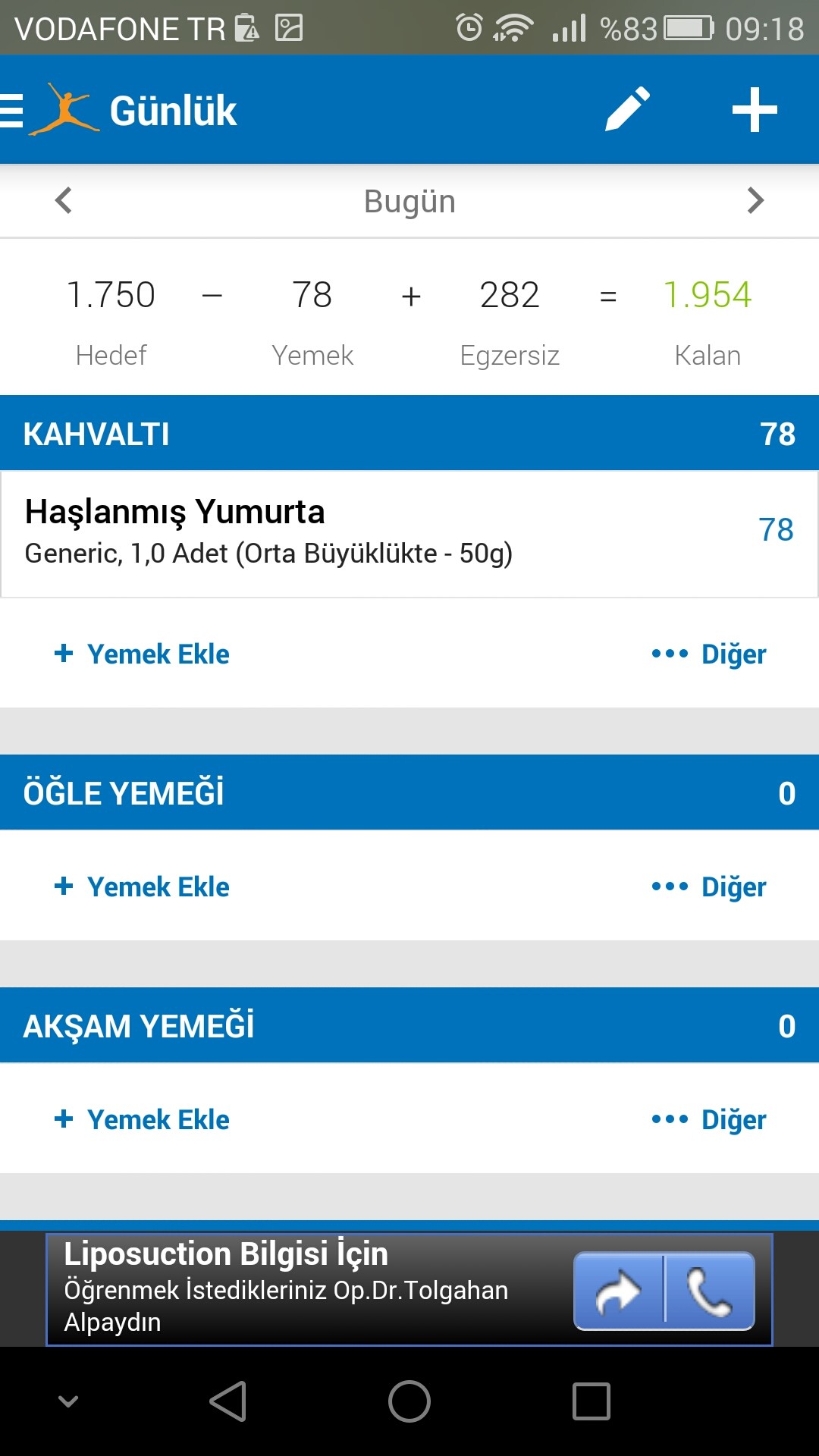This screenshot has height=1456, width=819.
Task: Open Diğer options under Öğle Yemeği
Action: coord(709,887)
